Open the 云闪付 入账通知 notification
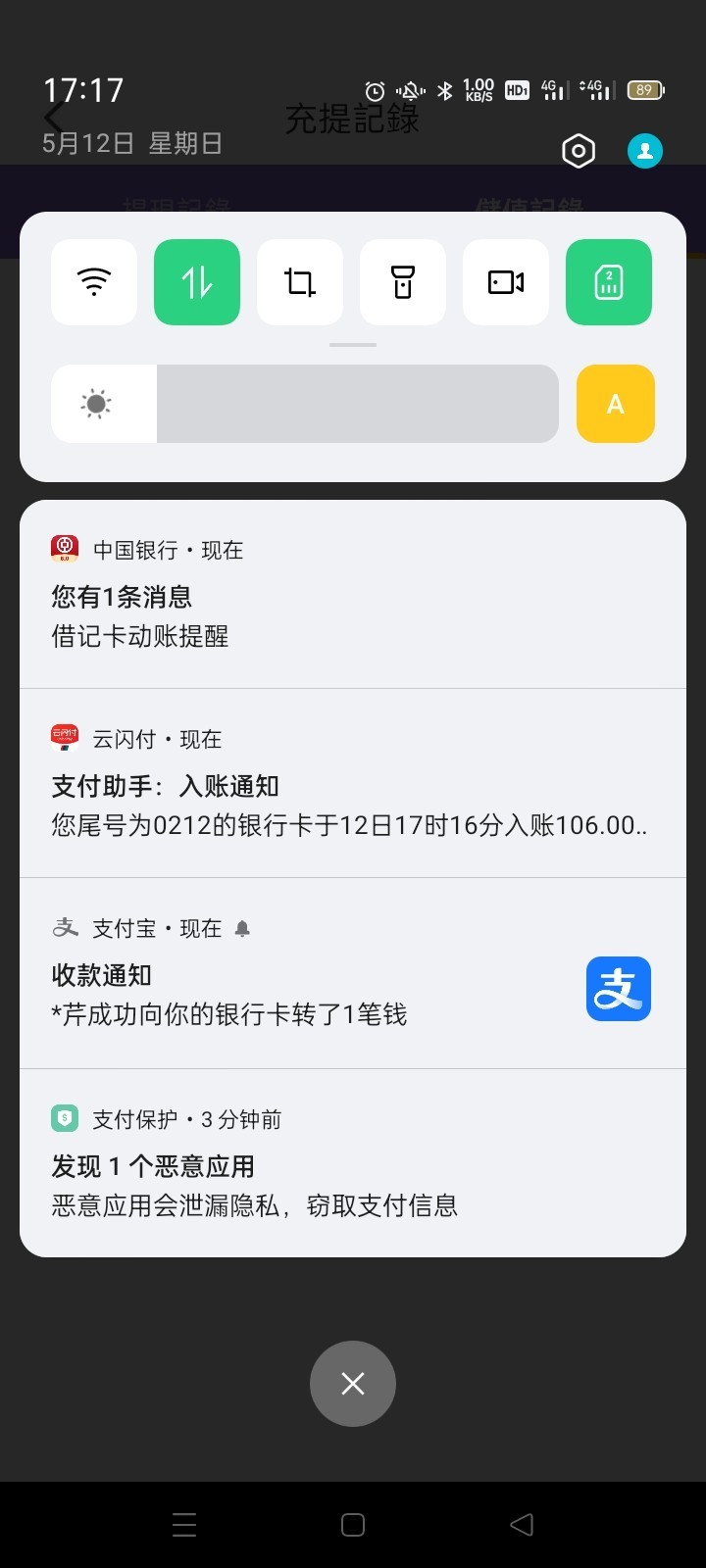 353,783
